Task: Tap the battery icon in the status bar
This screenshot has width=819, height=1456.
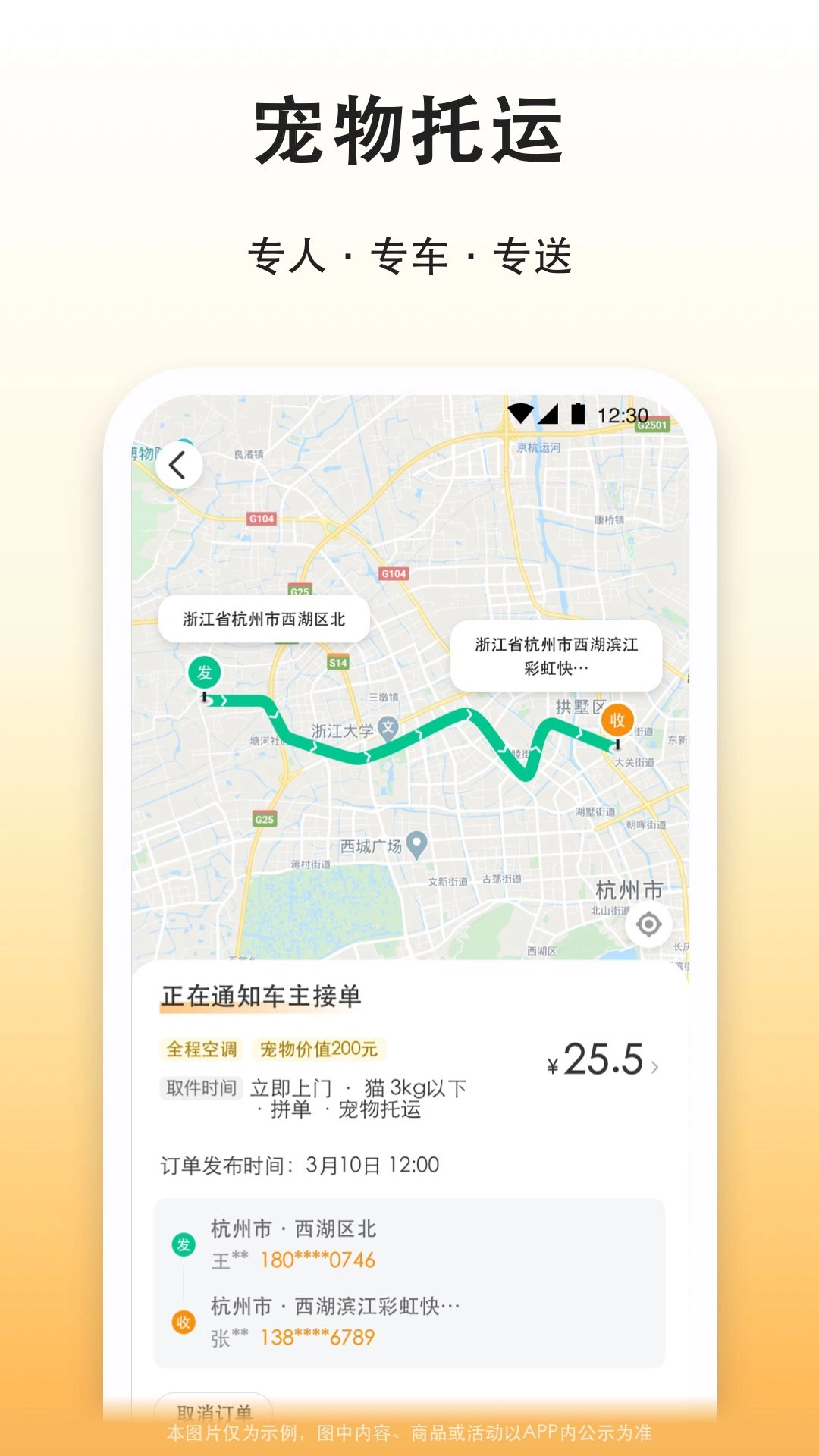Action: click(577, 413)
